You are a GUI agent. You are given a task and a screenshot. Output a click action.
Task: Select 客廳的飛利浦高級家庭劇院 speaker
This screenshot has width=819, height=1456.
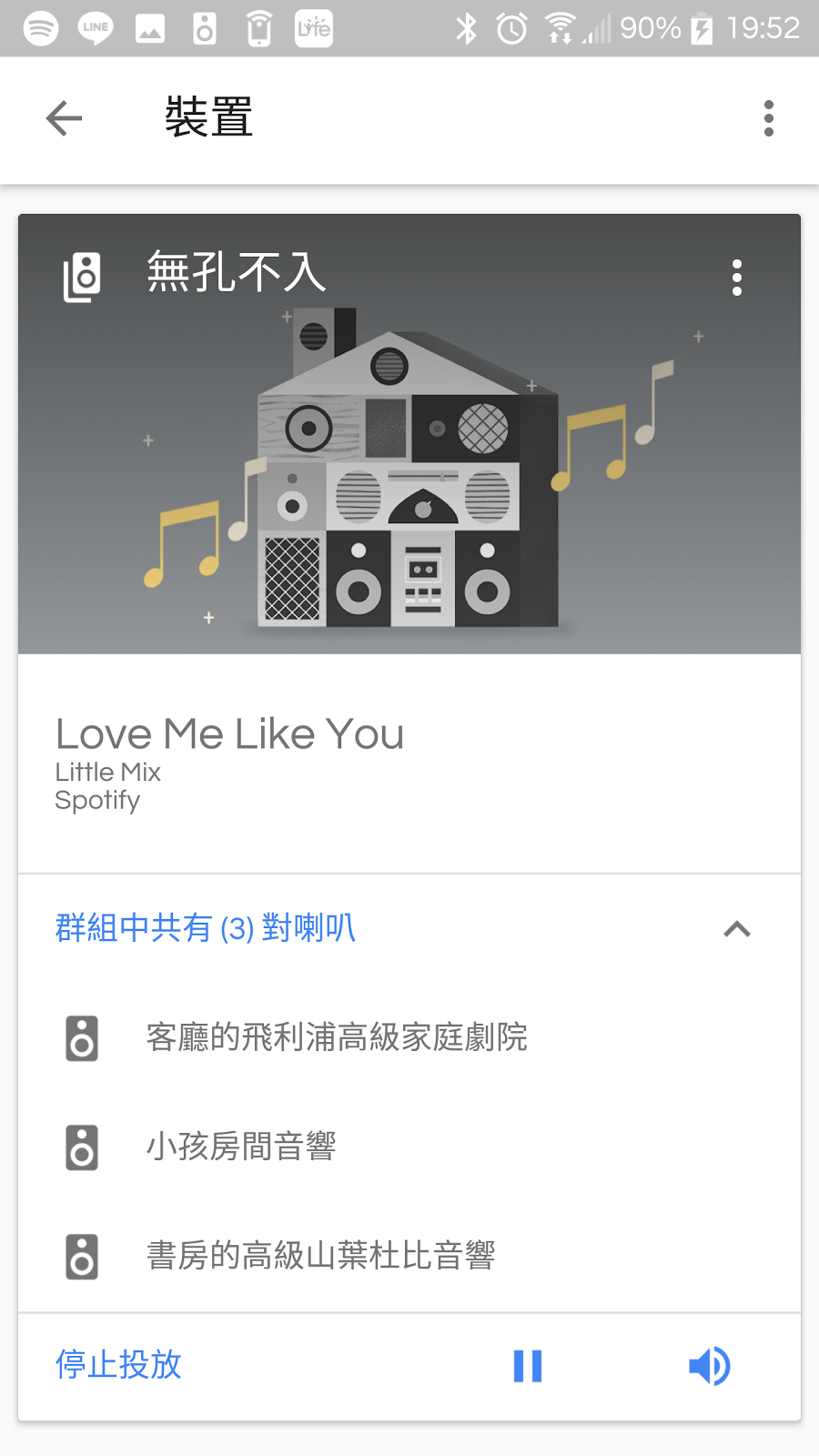coord(337,1037)
